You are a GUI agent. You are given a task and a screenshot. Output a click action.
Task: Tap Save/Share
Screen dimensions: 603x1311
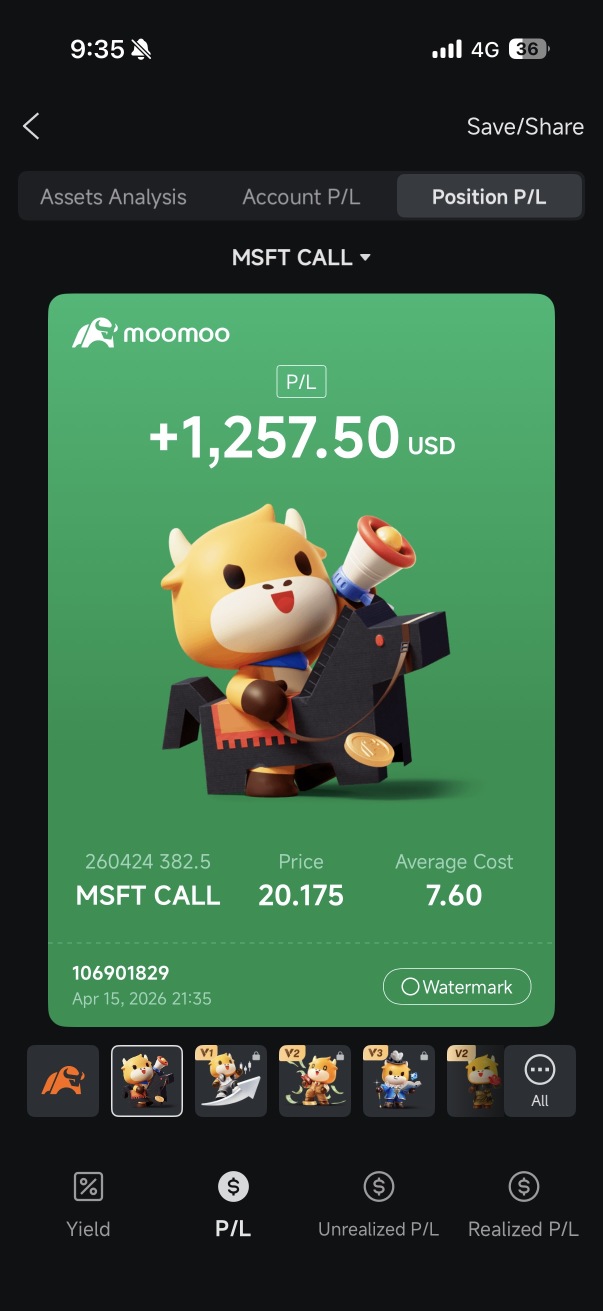(525, 127)
